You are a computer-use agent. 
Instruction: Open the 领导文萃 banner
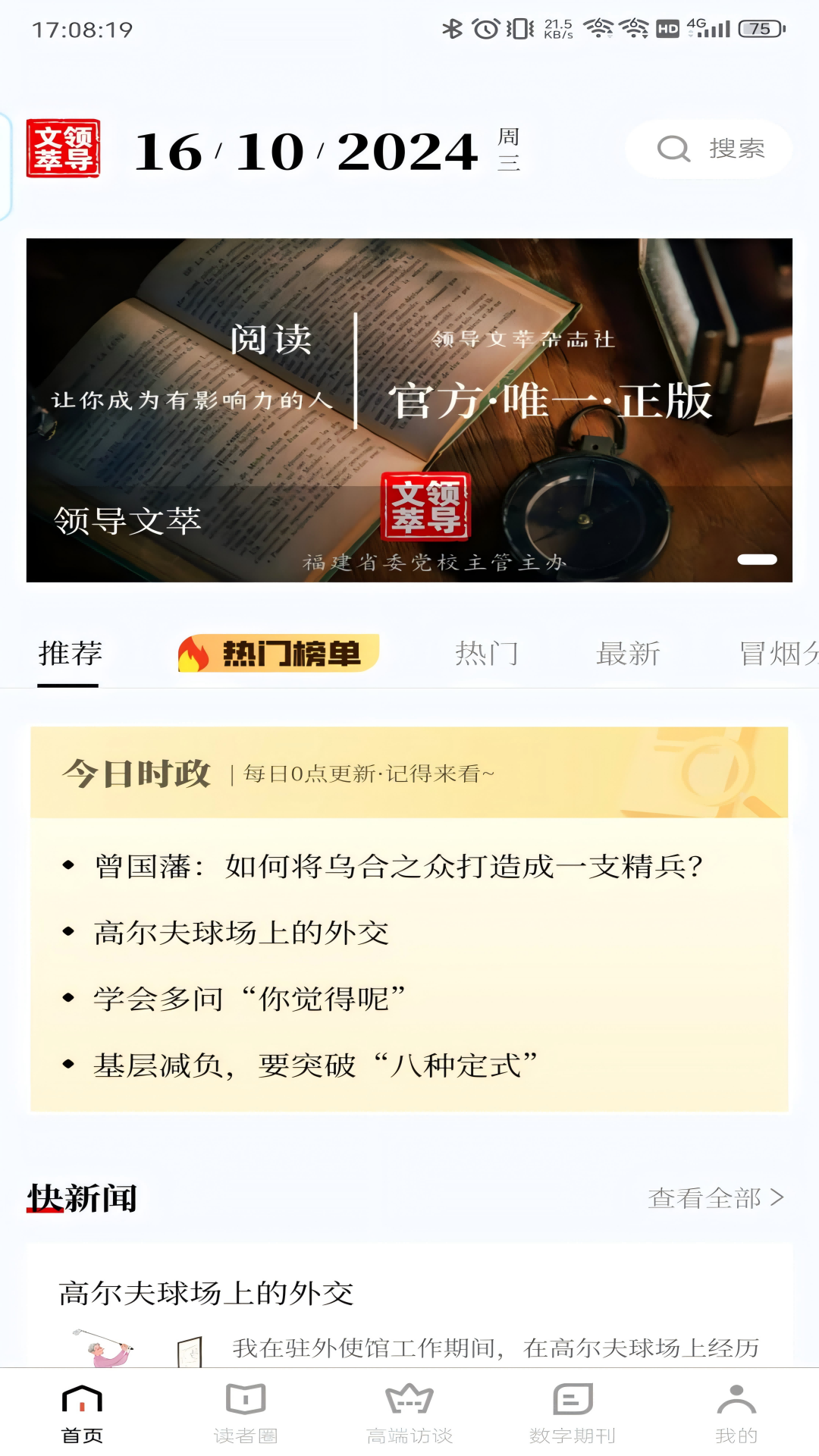tap(409, 410)
